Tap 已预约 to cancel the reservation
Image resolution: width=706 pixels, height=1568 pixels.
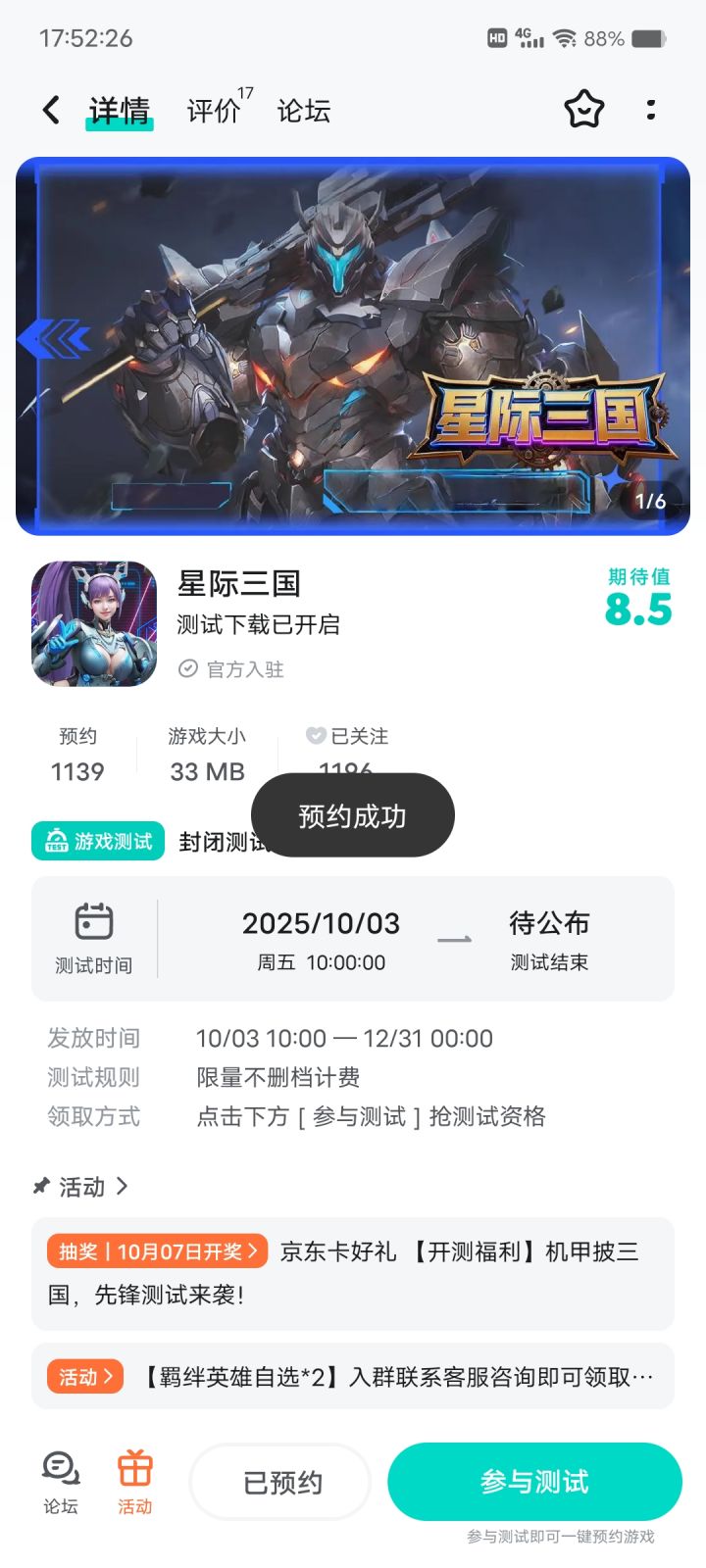(x=279, y=1482)
